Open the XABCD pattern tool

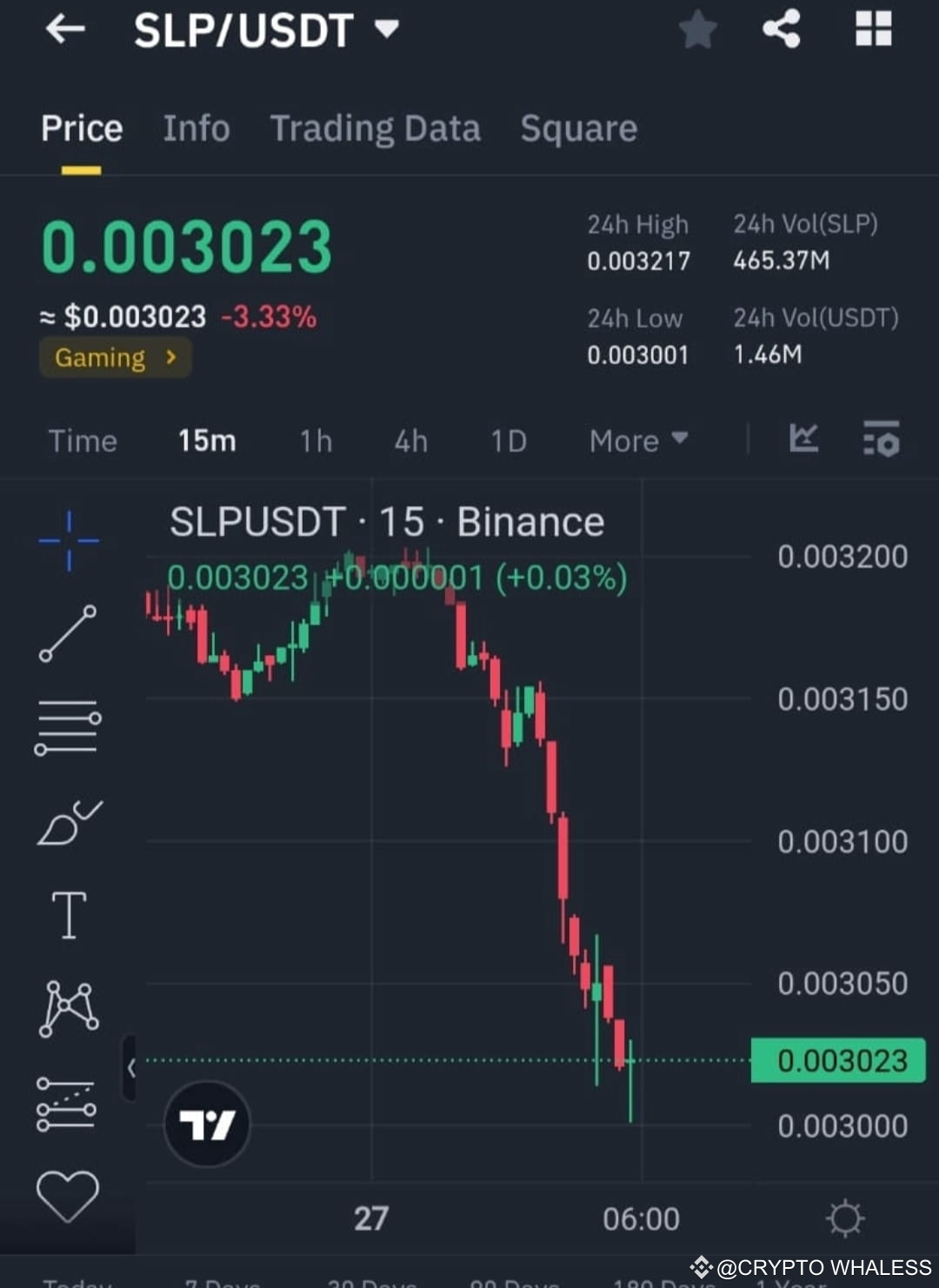pyautogui.click(x=68, y=1007)
